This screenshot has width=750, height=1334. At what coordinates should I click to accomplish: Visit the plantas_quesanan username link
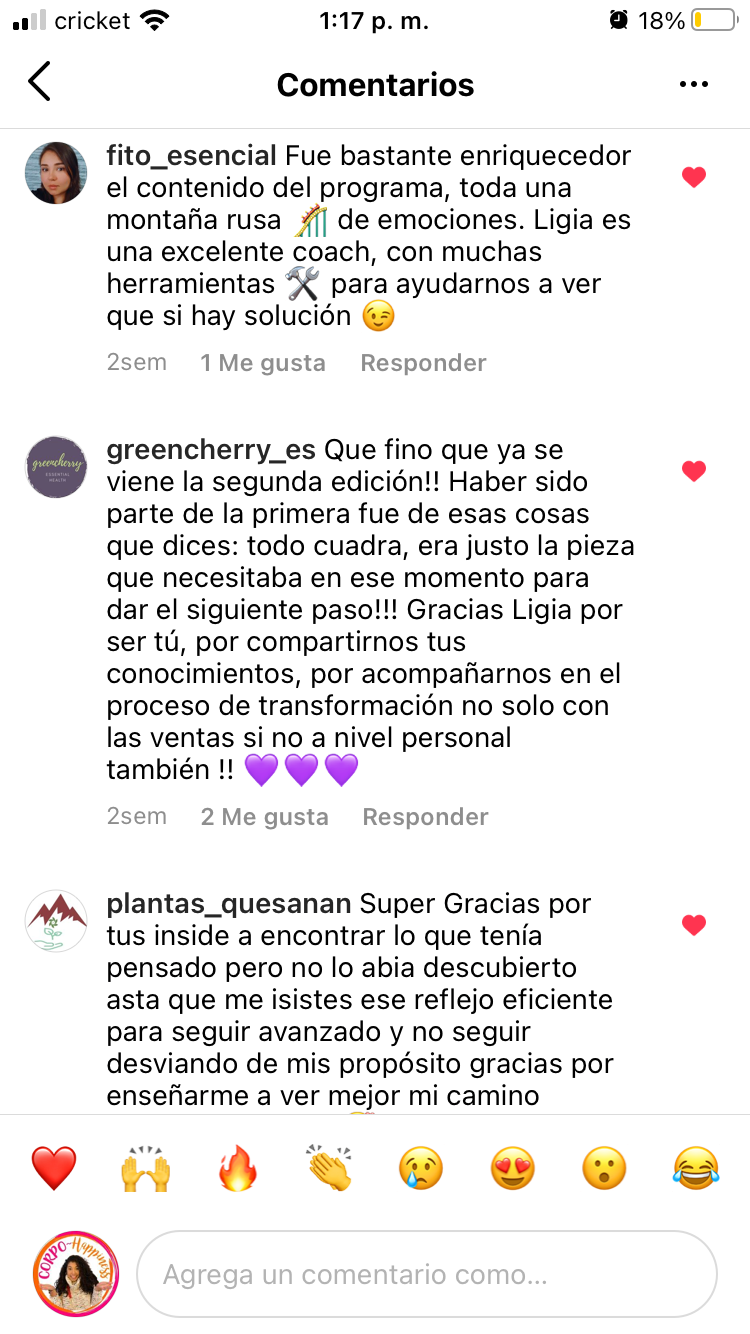pyautogui.click(x=229, y=905)
